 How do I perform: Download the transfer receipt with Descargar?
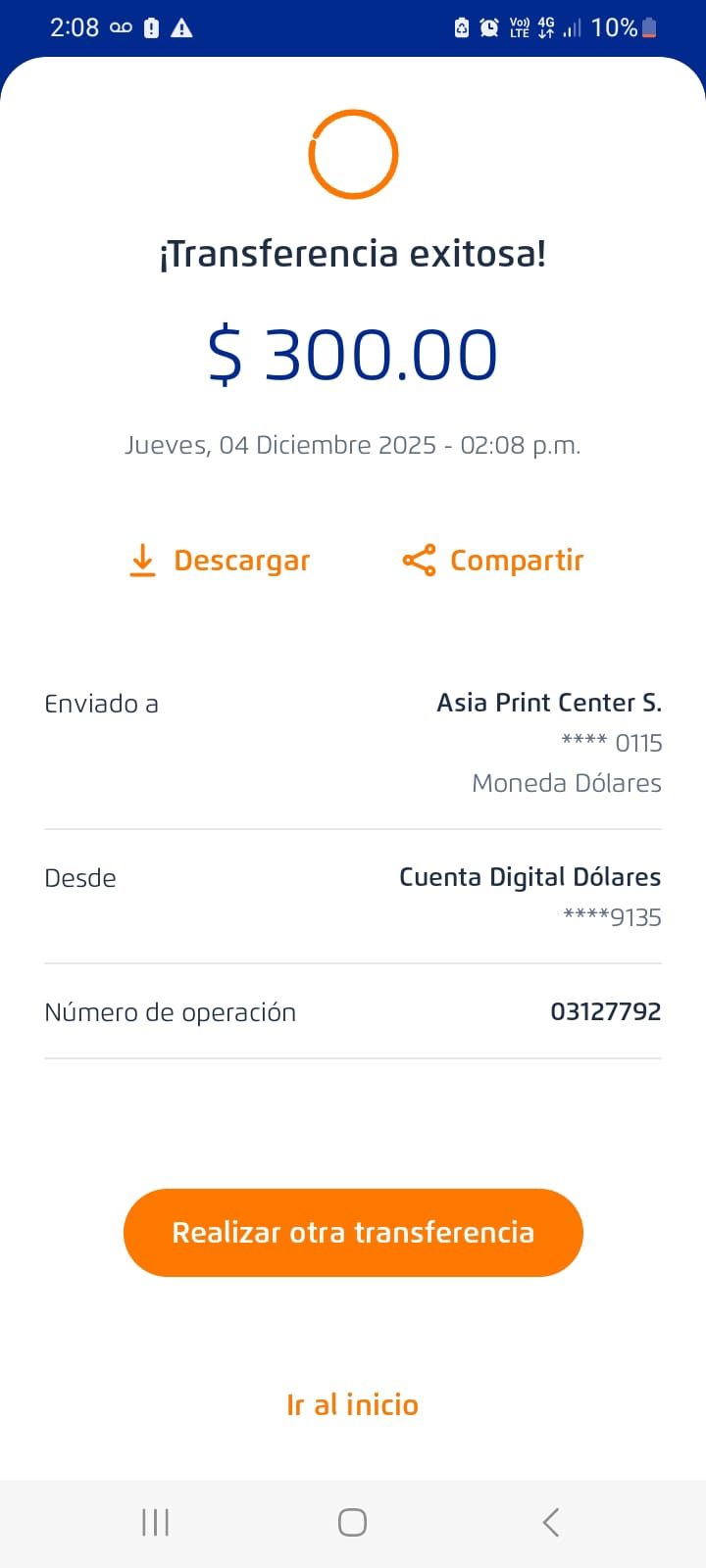coord(221,561)
